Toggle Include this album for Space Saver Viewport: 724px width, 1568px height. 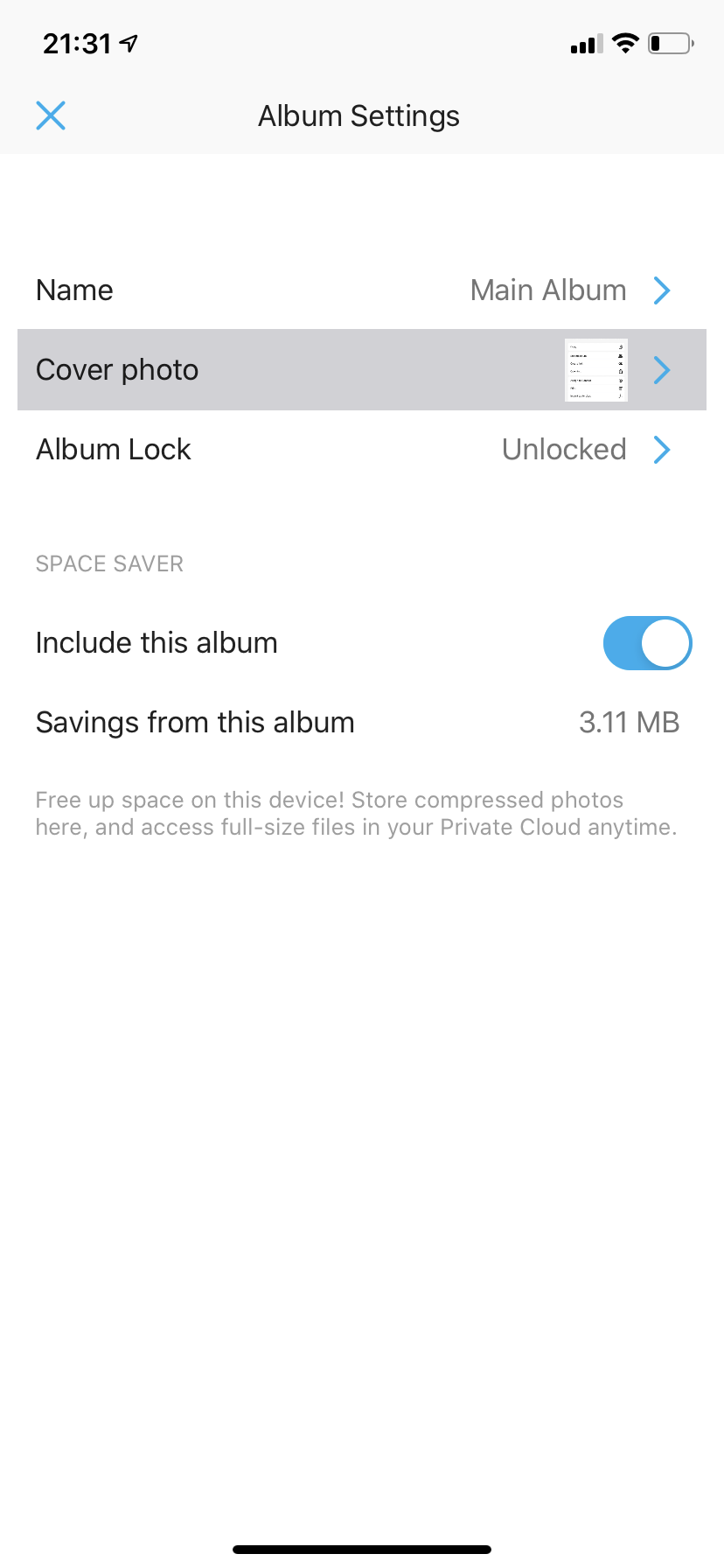point(647,643)
